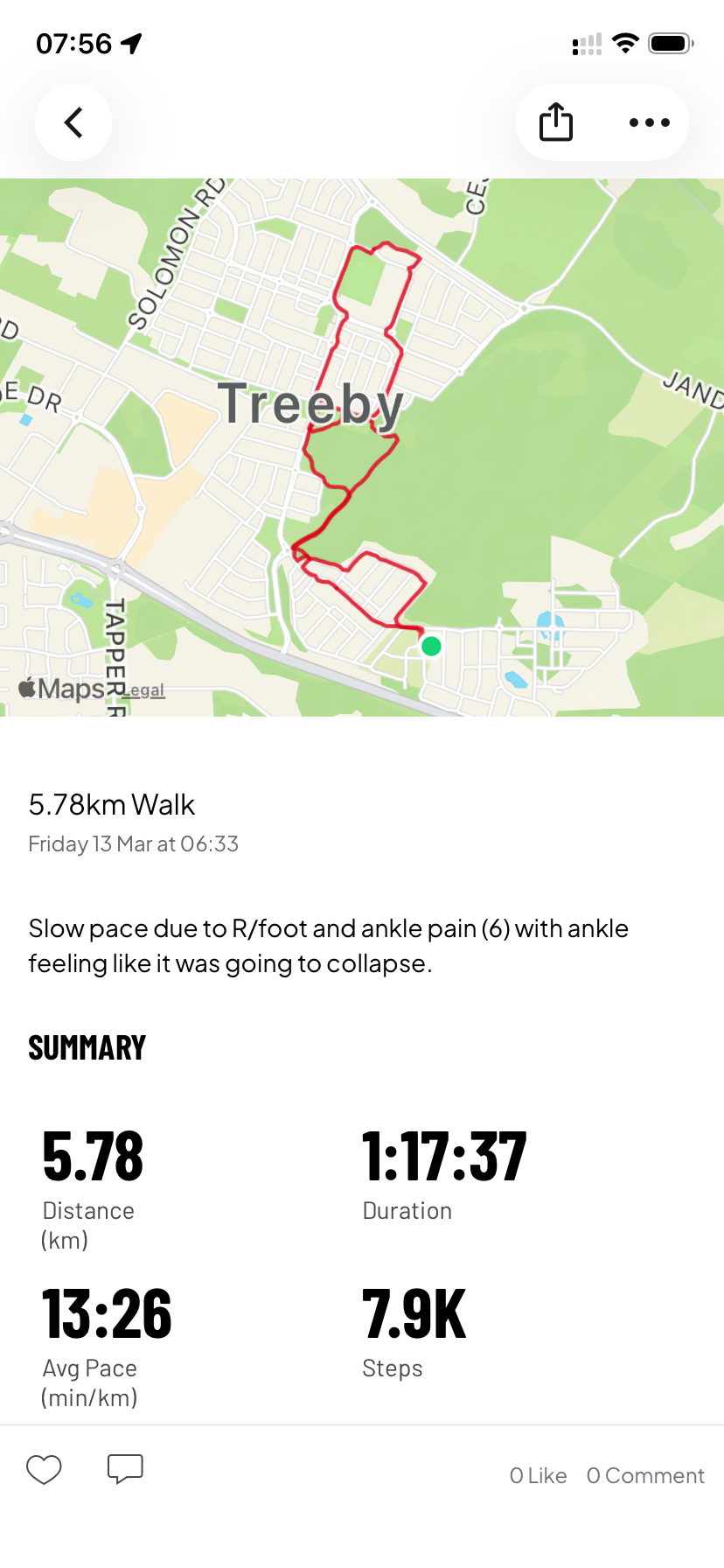This screenshot has height=1568, width=724.
Task: View the 0 Like list
Action: [538, 1475]
